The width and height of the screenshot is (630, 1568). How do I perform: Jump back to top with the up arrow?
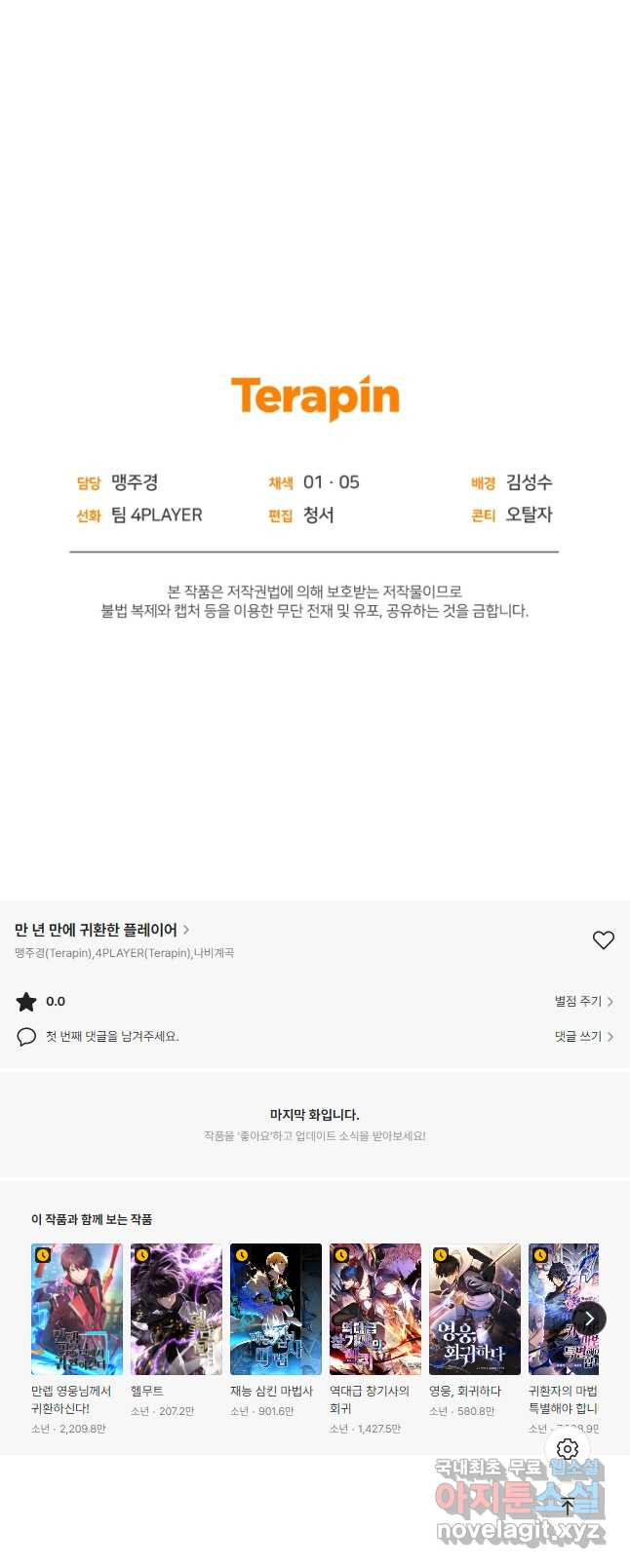pos(568,1507)
